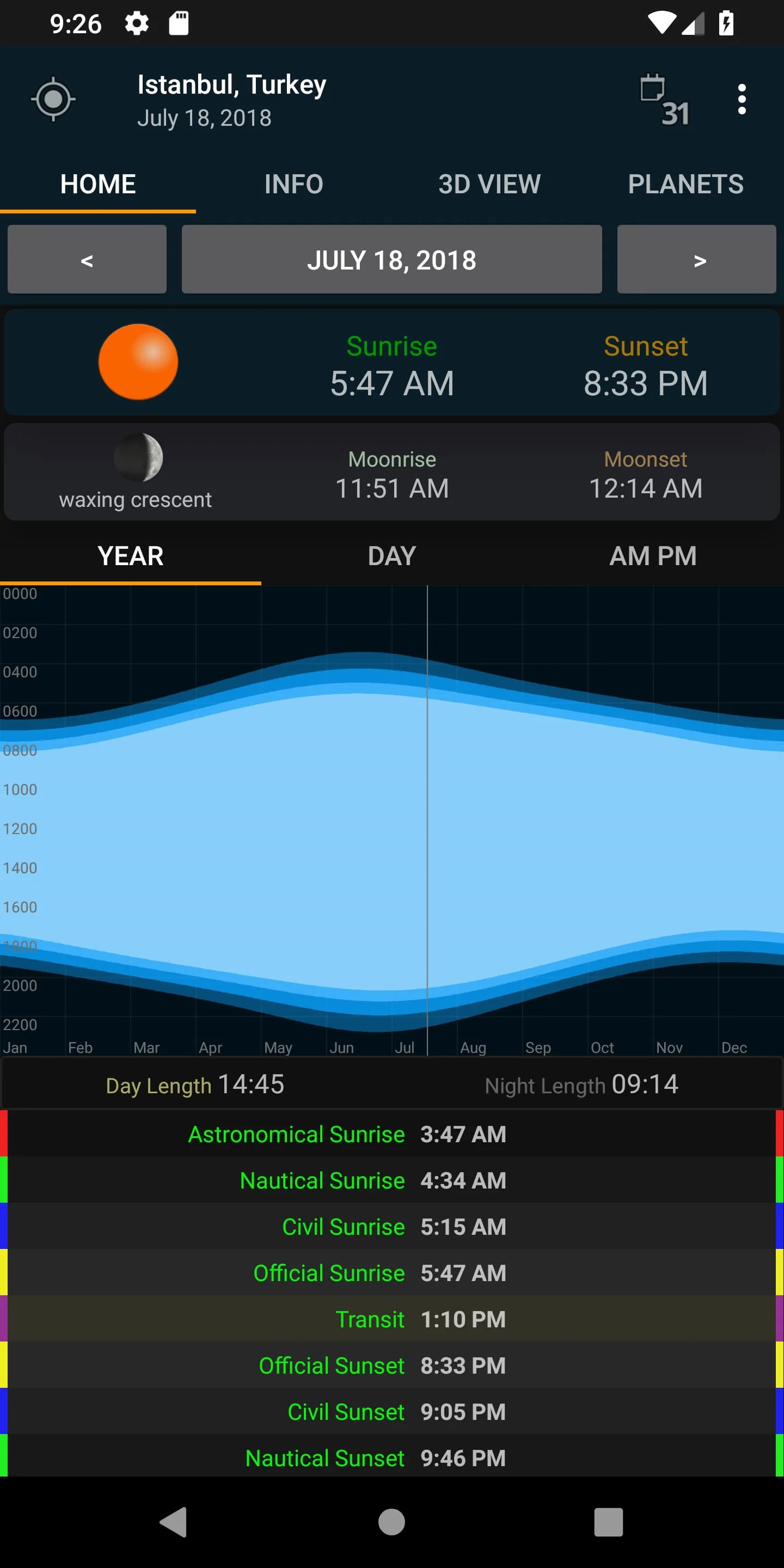The image size is (784, 1568).
Task: Open the PLANETS tab
Action: (685, 184)
